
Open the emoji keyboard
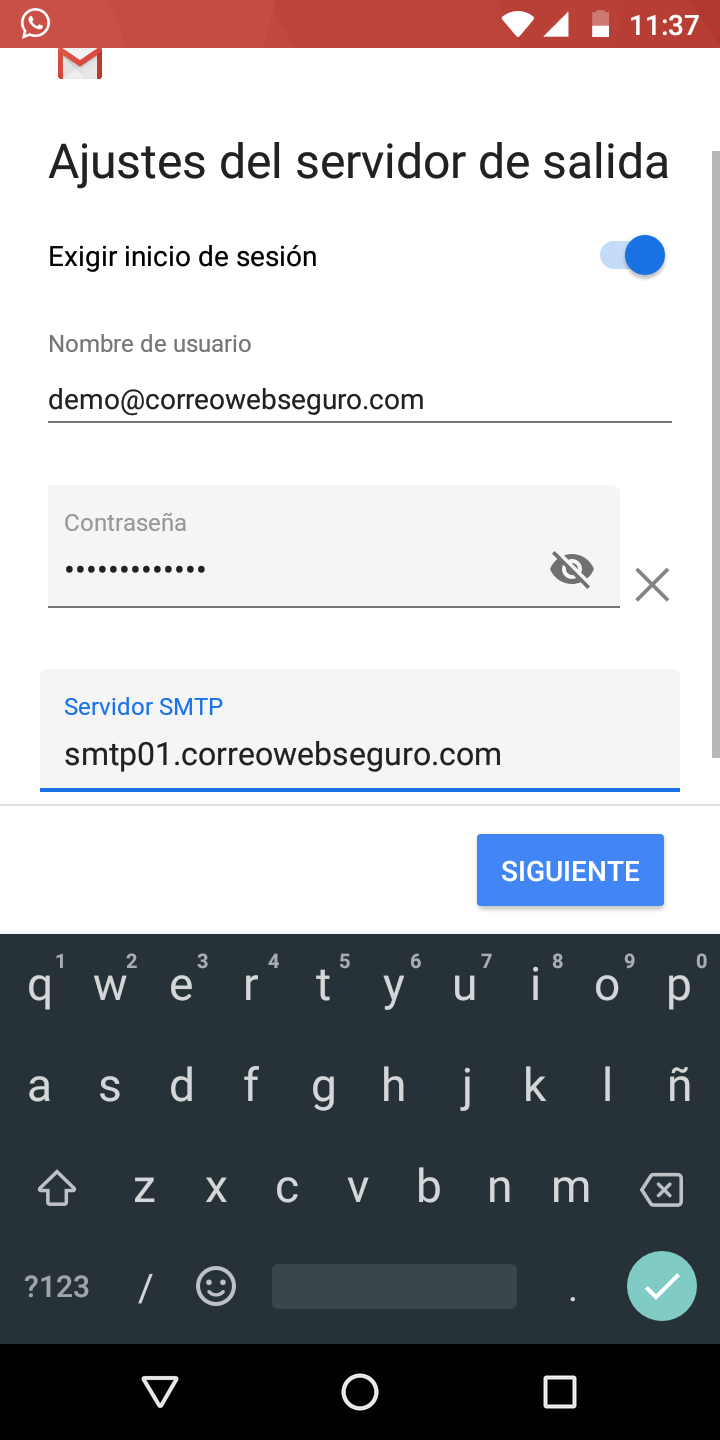pos(216,1286)
